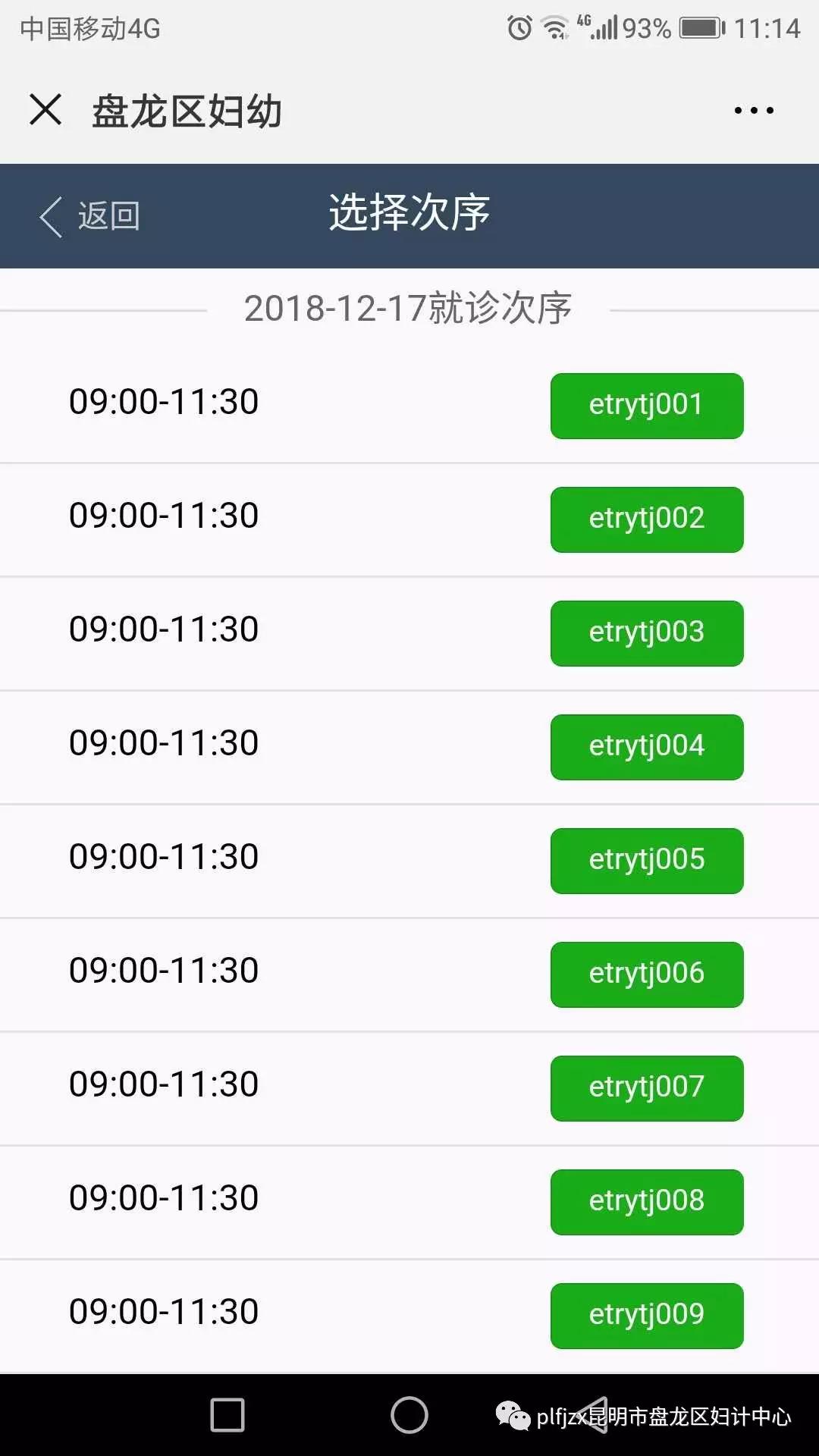
Task: Close the 盘龙区妇幼 page
Action: click(x=45, y=110)
